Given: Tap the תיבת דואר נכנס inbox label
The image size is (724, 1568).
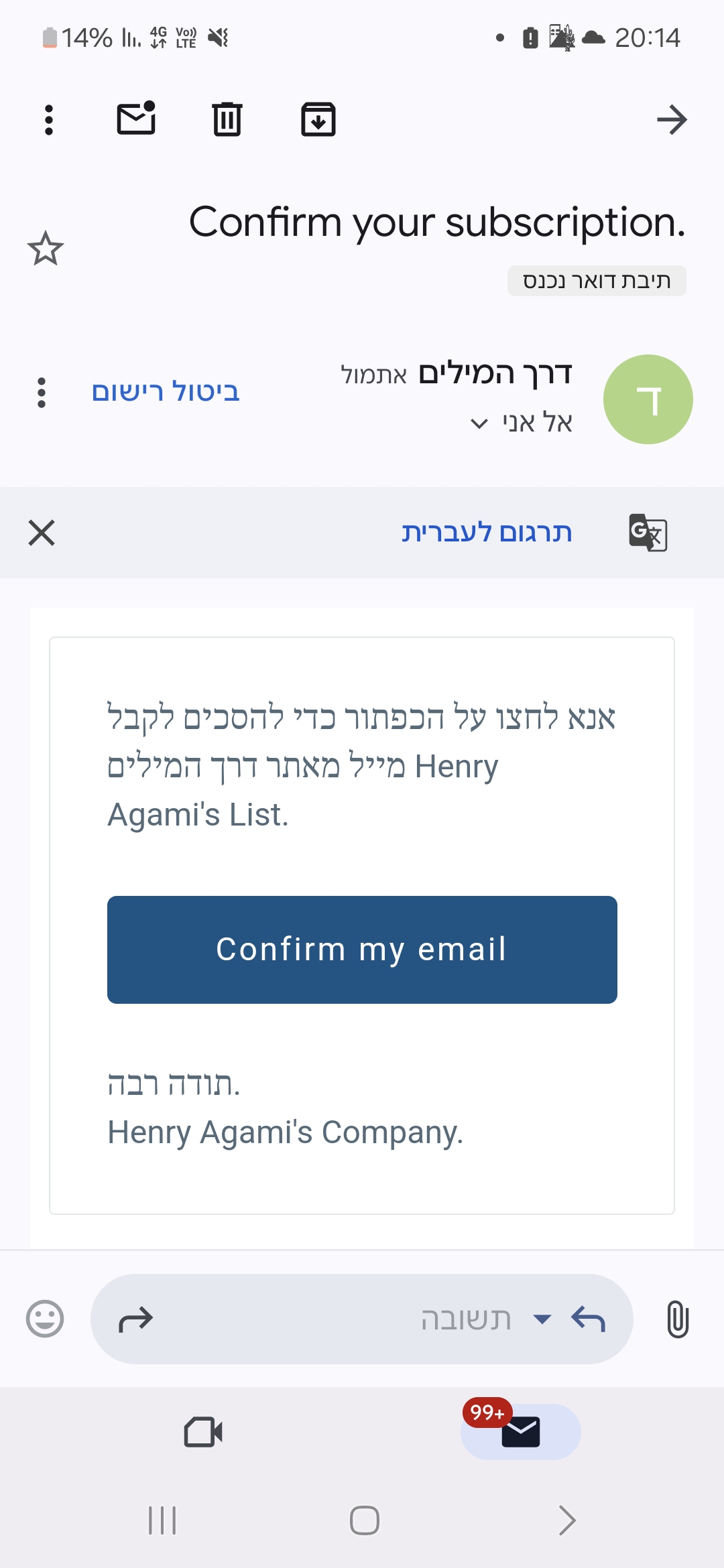Looking at the screenshot, I should coord(597,281).
